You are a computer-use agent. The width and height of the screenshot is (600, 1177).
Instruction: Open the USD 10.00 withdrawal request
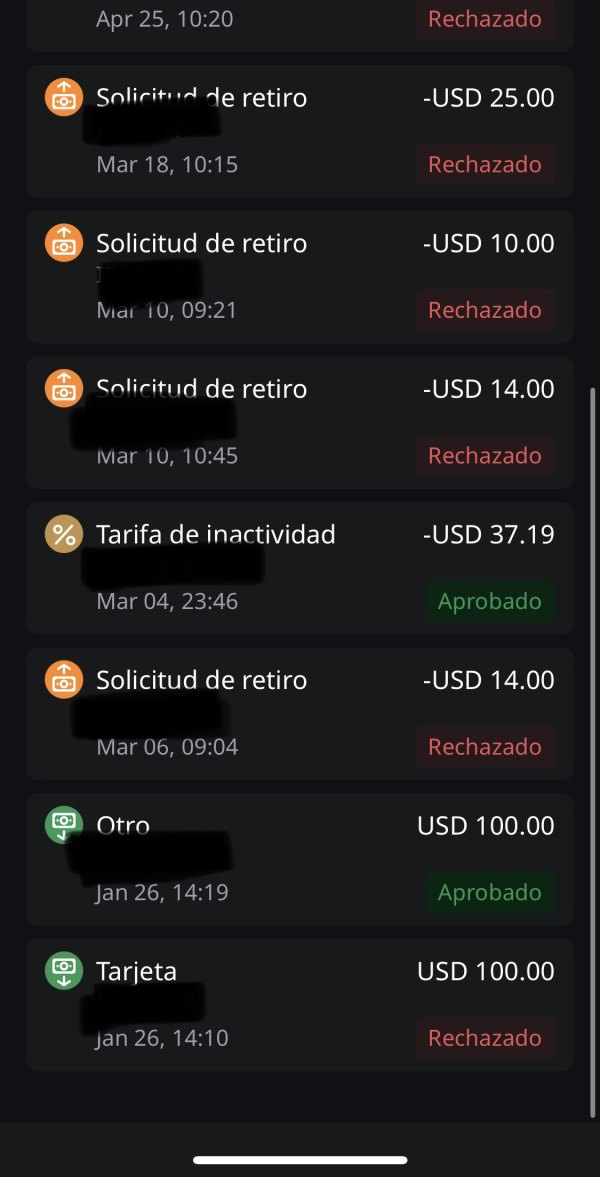[300, 277]
